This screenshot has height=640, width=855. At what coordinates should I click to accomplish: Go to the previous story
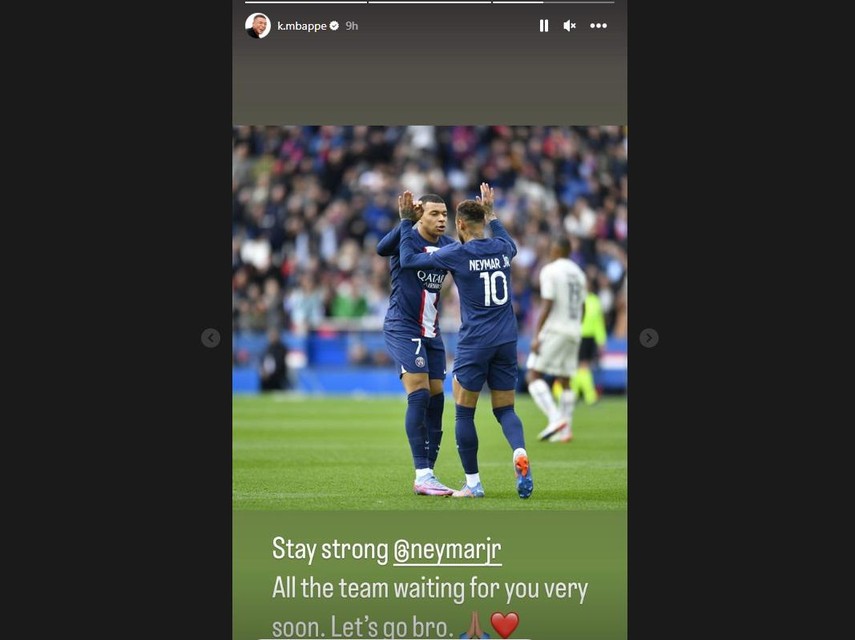click(210, 338)
